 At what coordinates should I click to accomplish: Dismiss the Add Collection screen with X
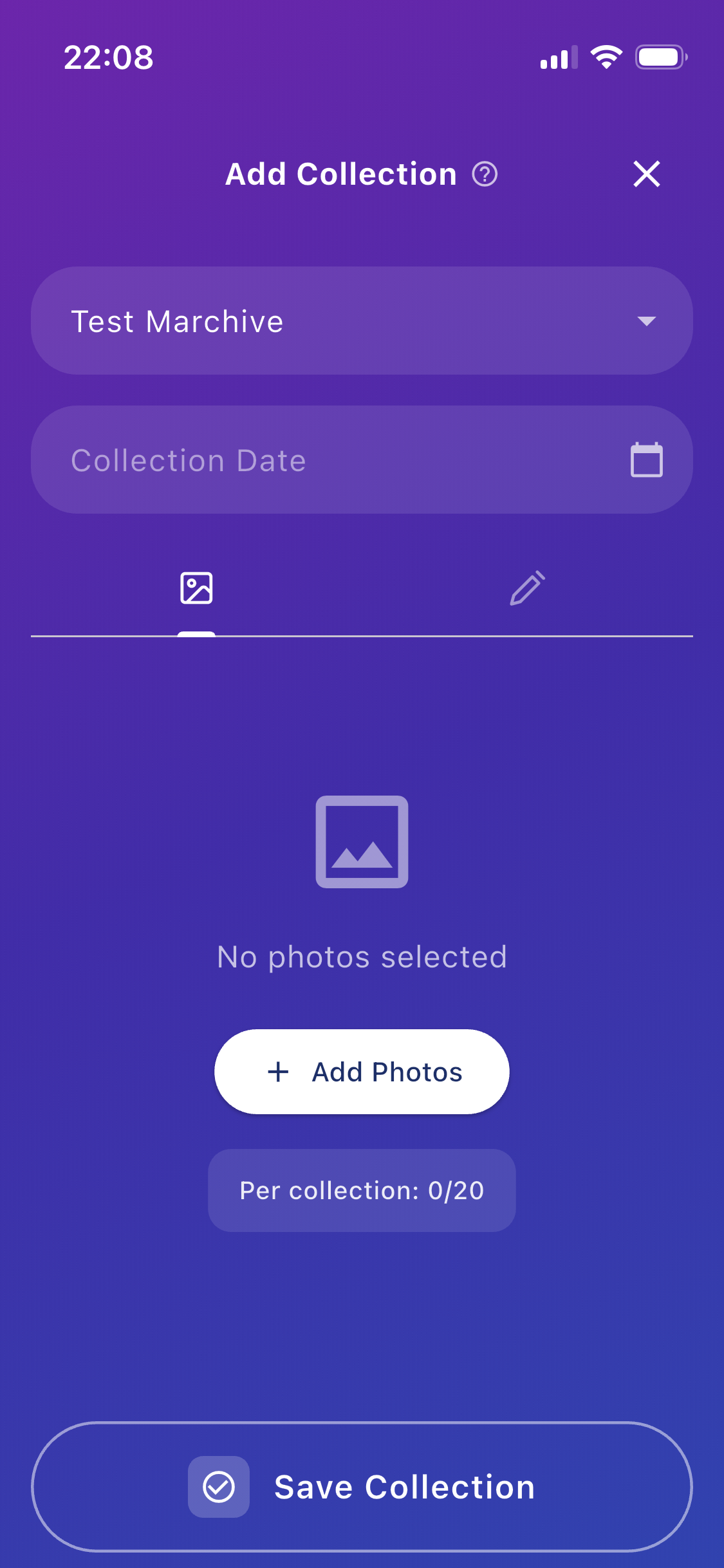pyautogui.click(x=646, y=174)
